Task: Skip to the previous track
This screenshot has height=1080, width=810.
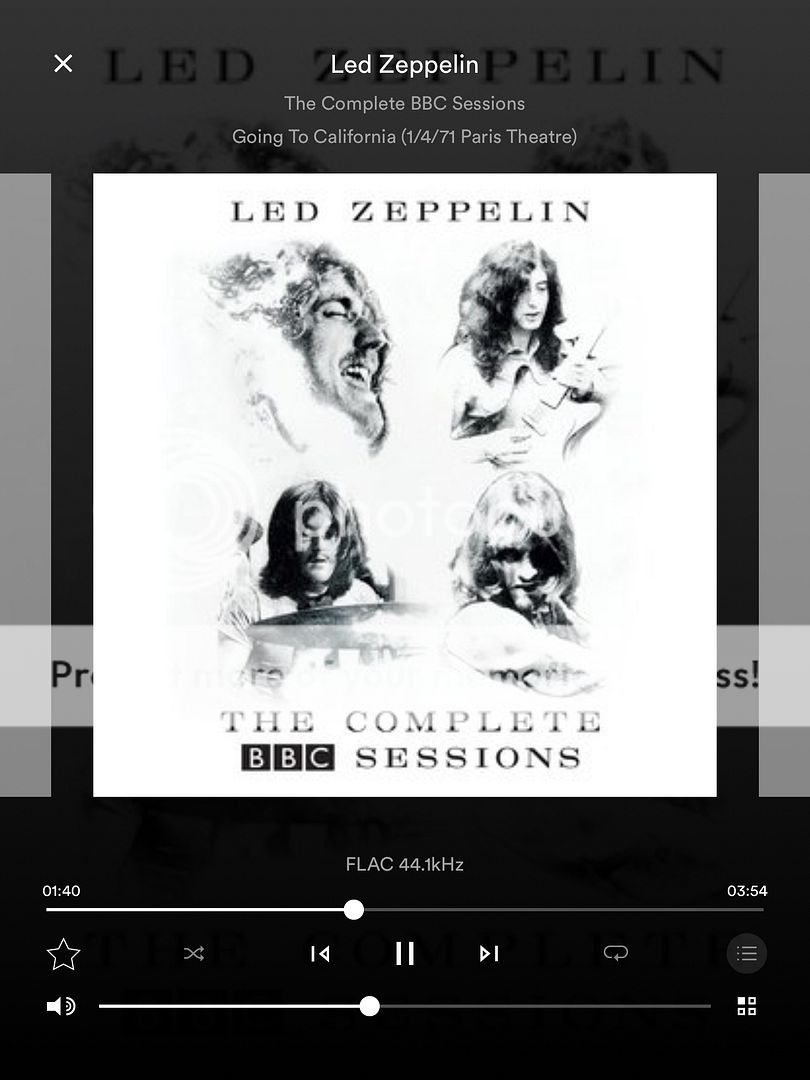Action: tap(320, 954)
